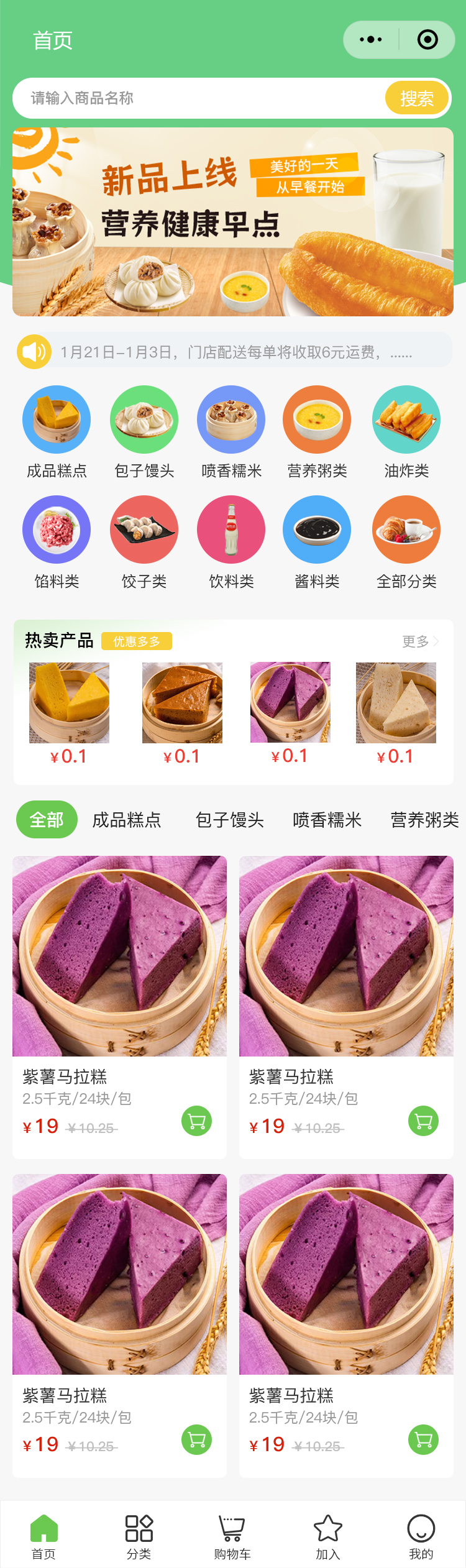The image size is (466, 1568).
Task: Switch to the 我的 tab
Action: click(421, 1536)
